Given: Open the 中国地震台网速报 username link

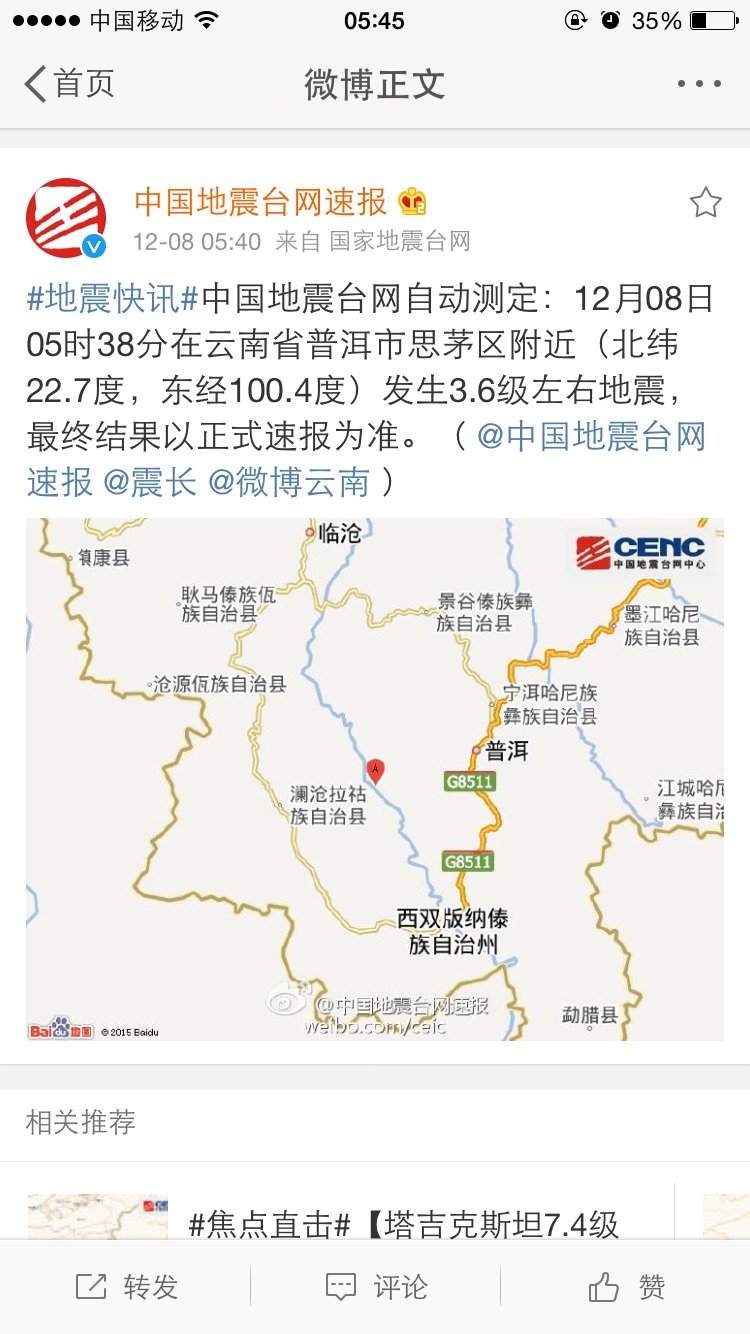Looking at the screenshot, I should coord(260,202).
